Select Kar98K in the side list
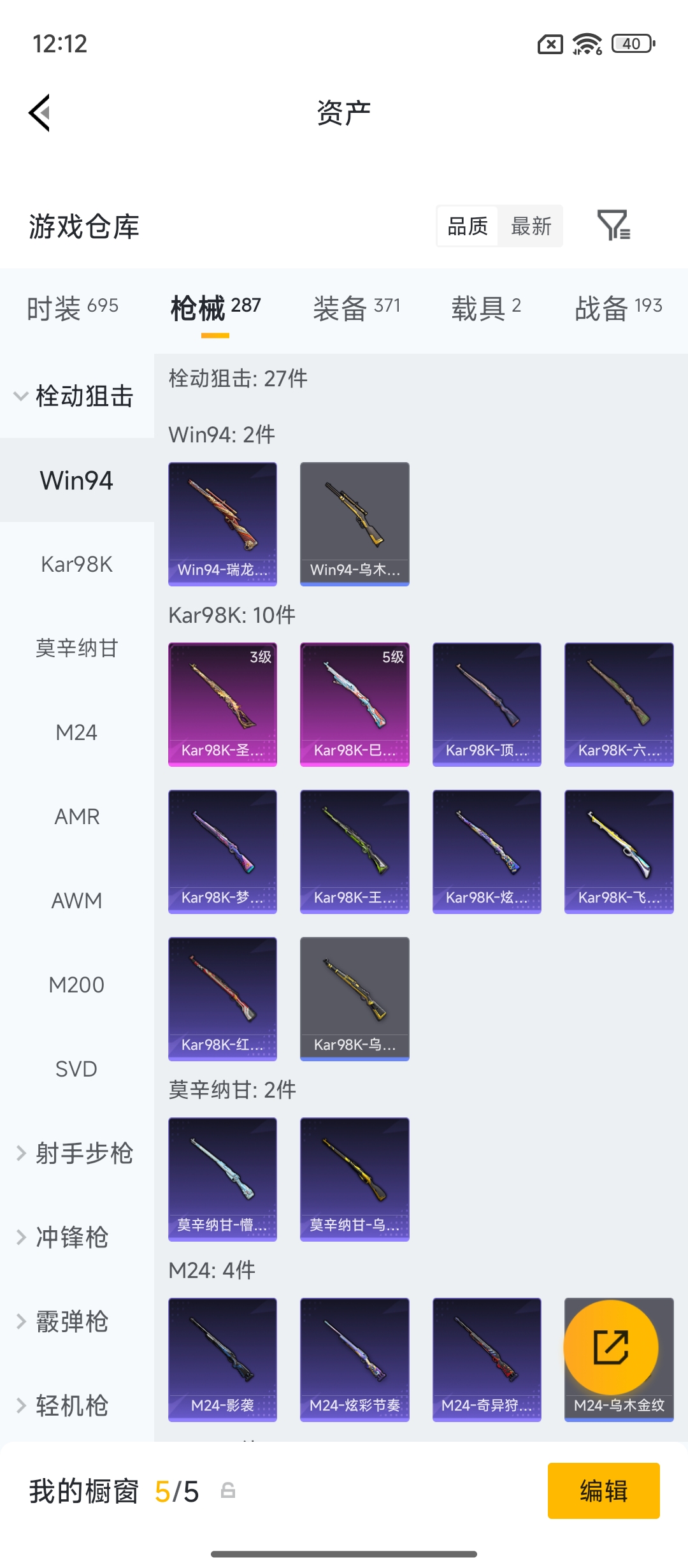Image resolution: width=688 pixels, height=1568 pixels. pos(76,564)
